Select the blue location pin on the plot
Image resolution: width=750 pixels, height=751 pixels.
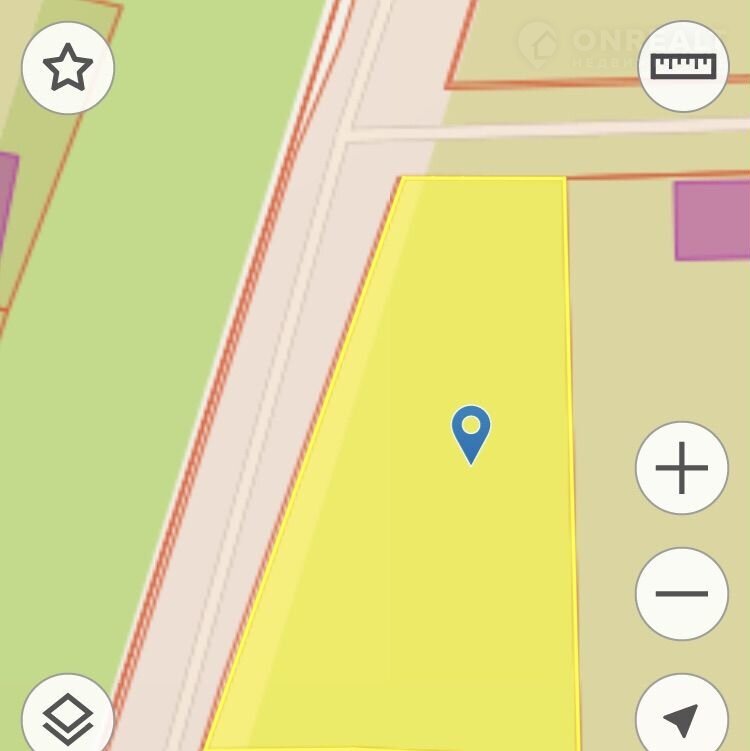[x=470, y=432]
